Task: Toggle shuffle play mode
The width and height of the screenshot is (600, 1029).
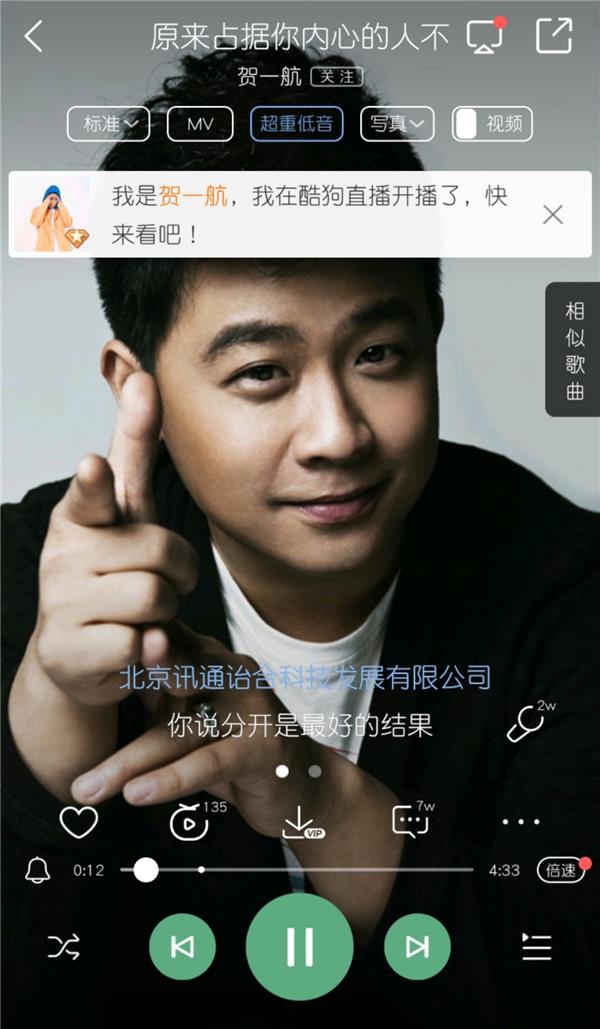Action: pos(64,946)
